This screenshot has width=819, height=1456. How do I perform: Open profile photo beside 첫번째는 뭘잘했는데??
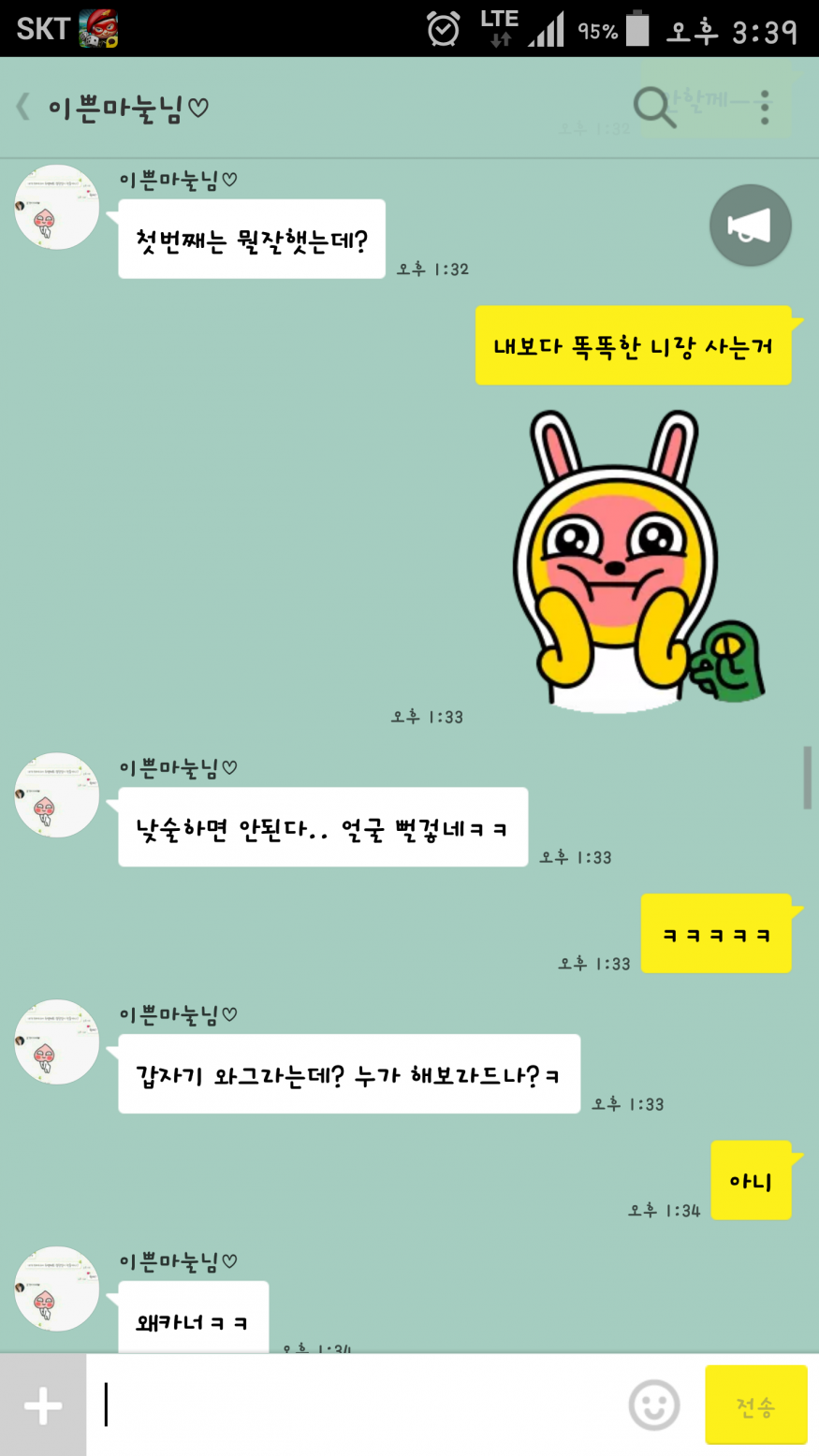(57, 208)
